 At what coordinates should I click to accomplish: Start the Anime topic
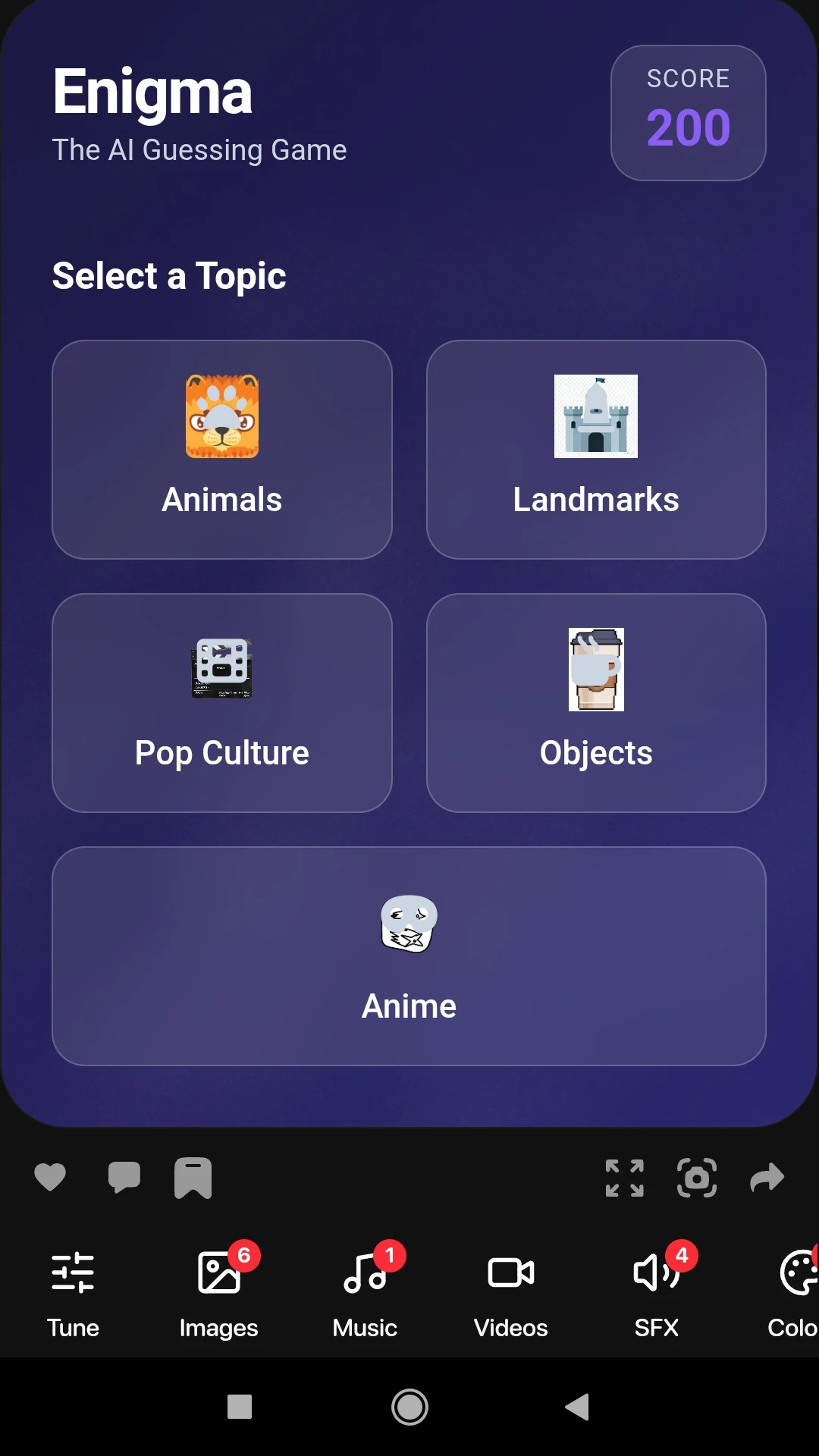click(x=409, y=956)
